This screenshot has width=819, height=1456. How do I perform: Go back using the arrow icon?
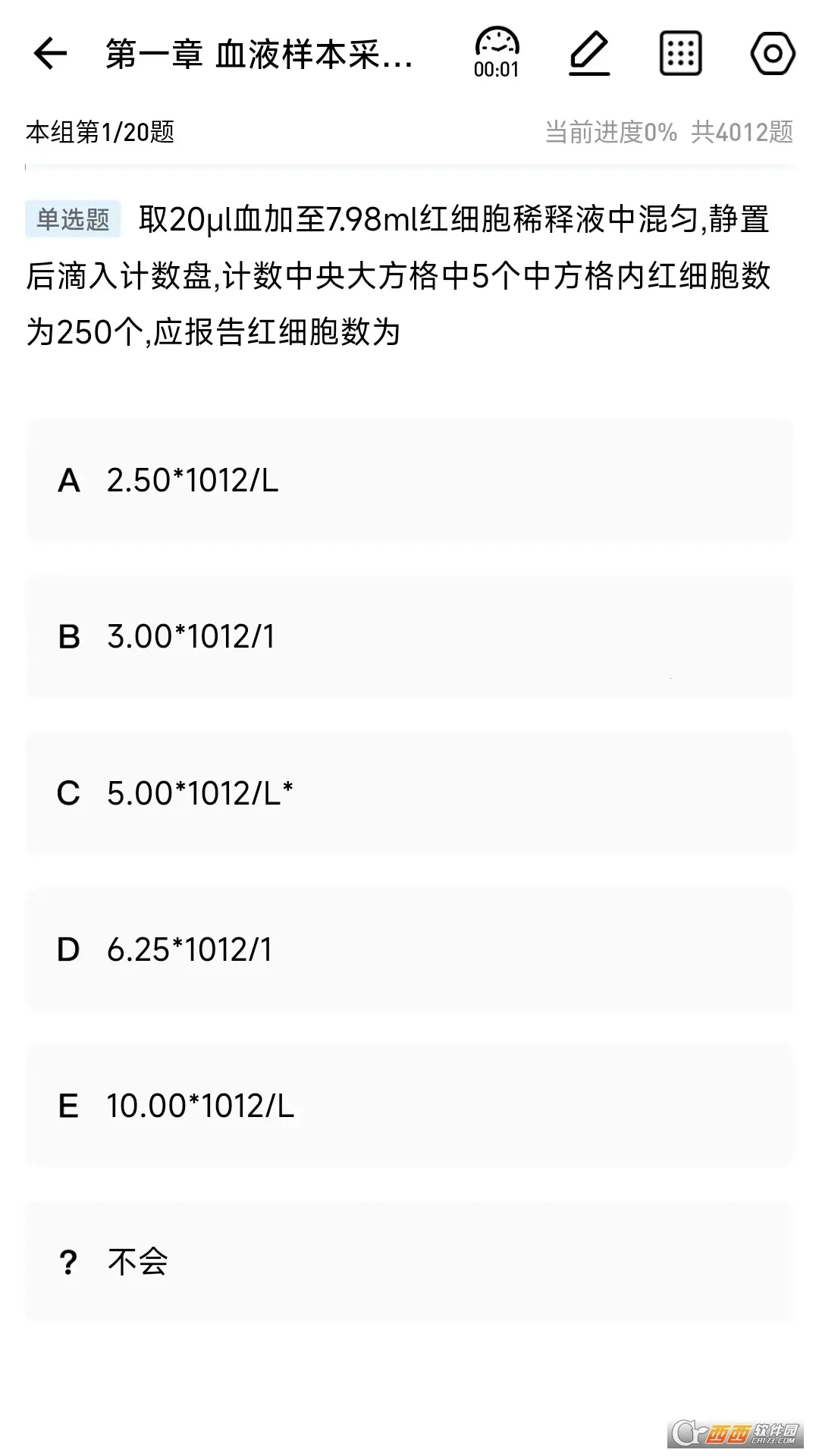click(x=50, y=54)
